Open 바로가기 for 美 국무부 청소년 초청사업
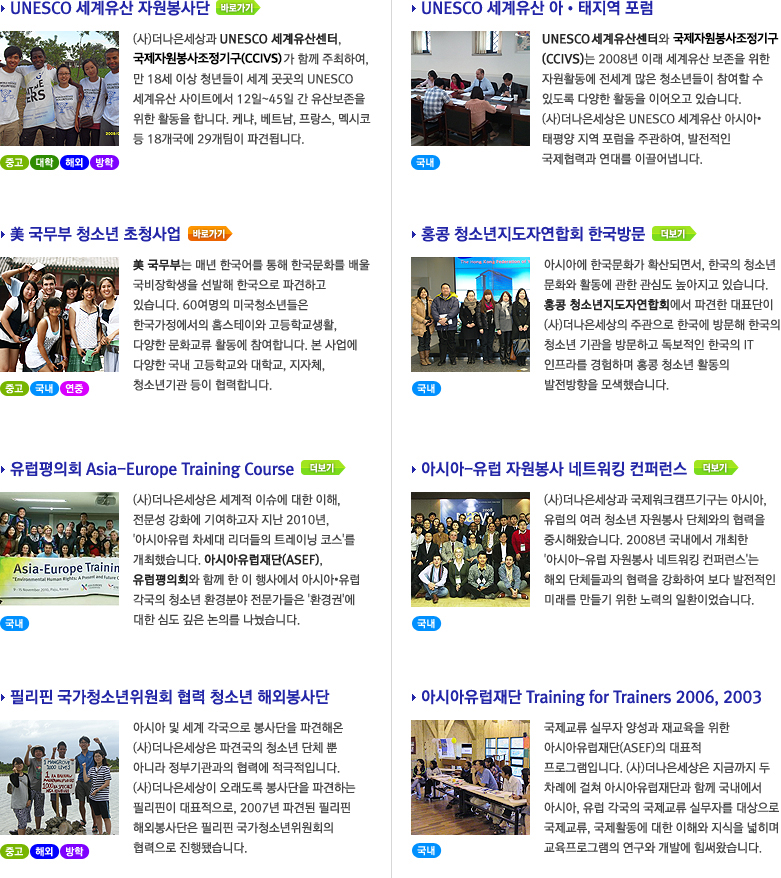 tap(210, 233)
